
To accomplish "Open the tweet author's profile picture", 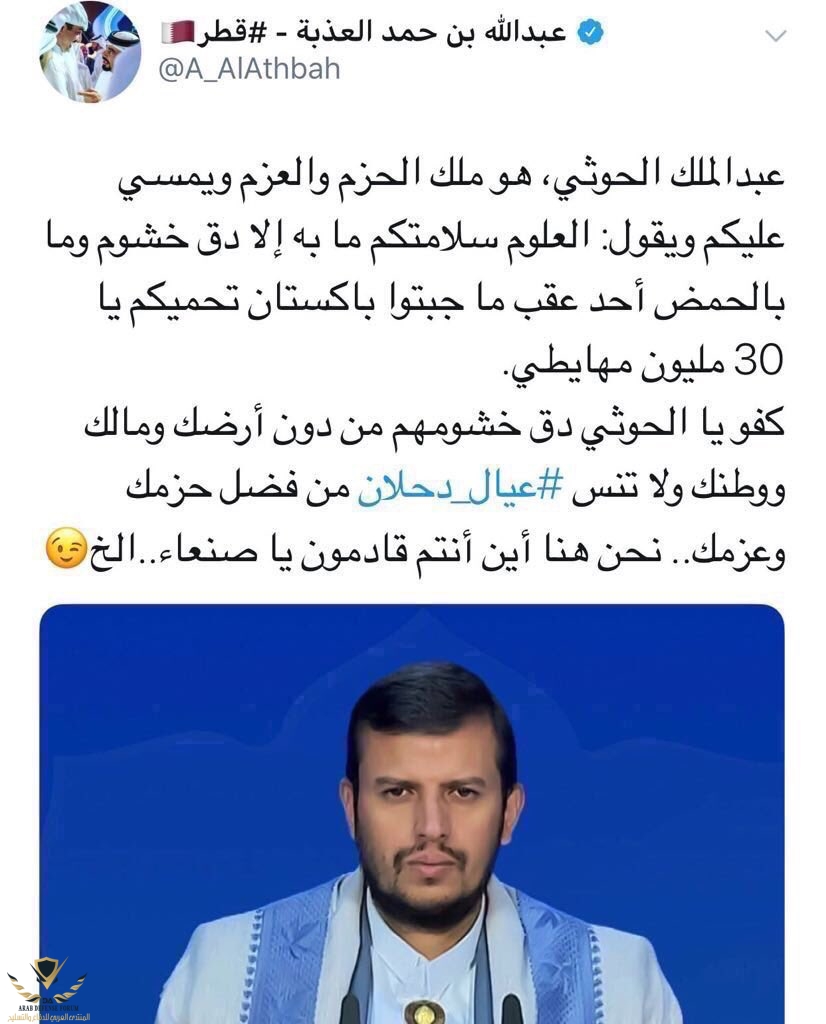I will [x=90, y=52].
